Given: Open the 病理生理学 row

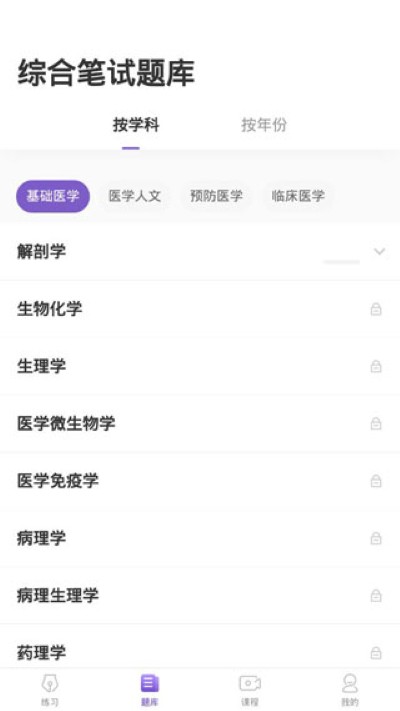Looking at the screenshot, I should coord(200,595).
